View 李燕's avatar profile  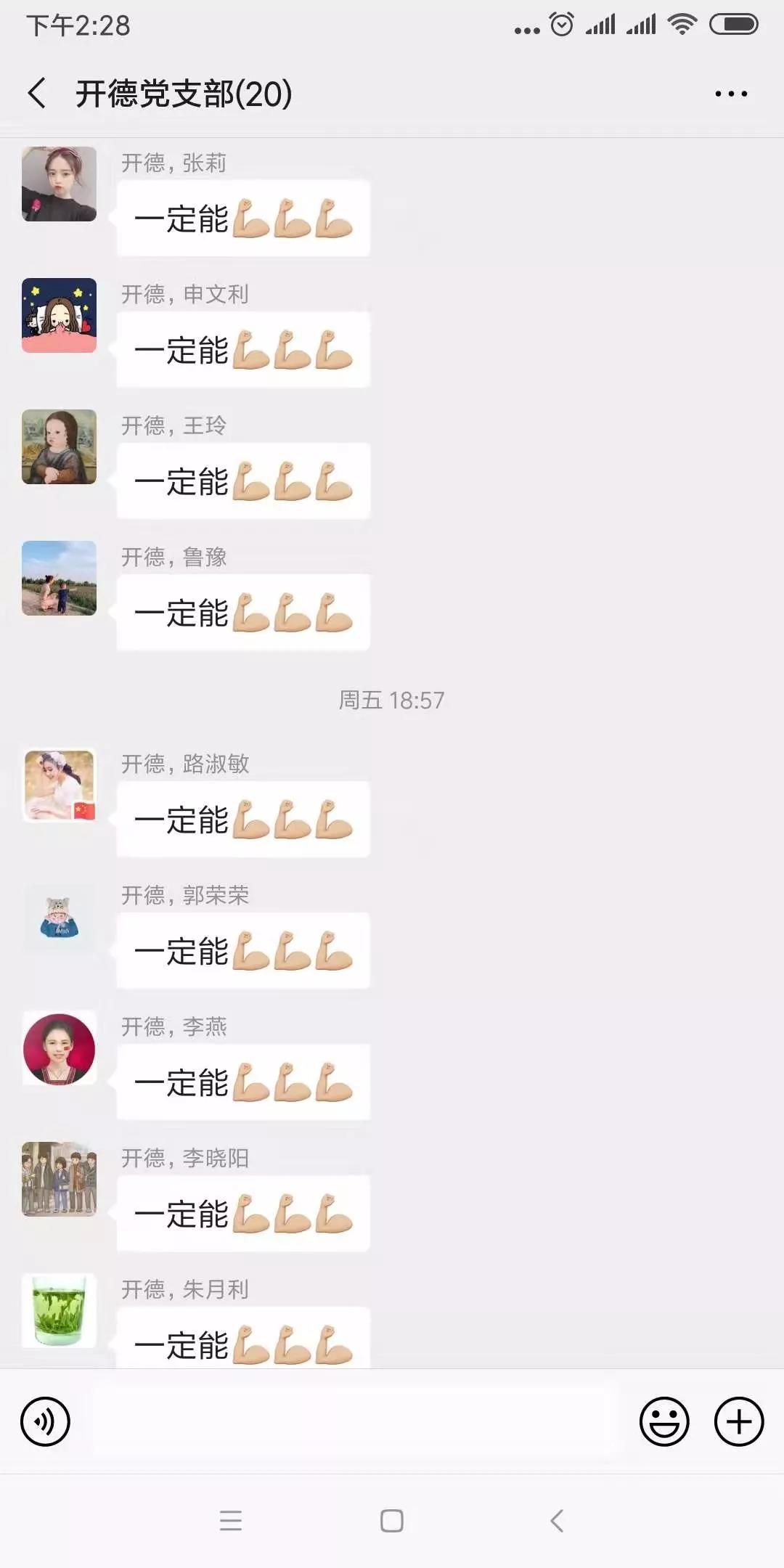pyautogui.click(x=59, y=1048)
